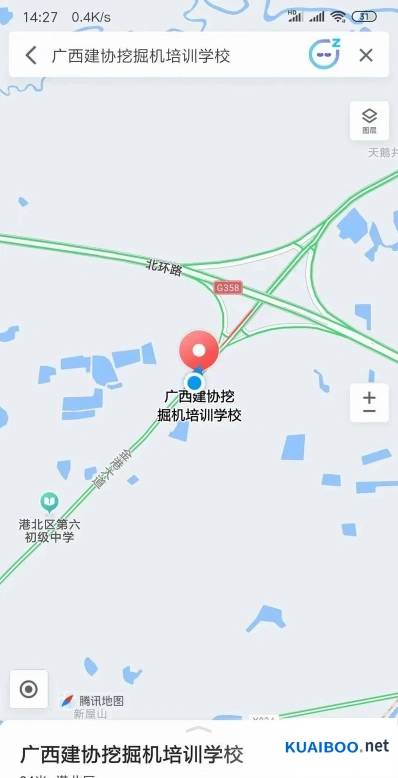This screenshot has height=778, width=398.
Task: Zoom in the map with plus button
Action: click(x=369, y=397)
